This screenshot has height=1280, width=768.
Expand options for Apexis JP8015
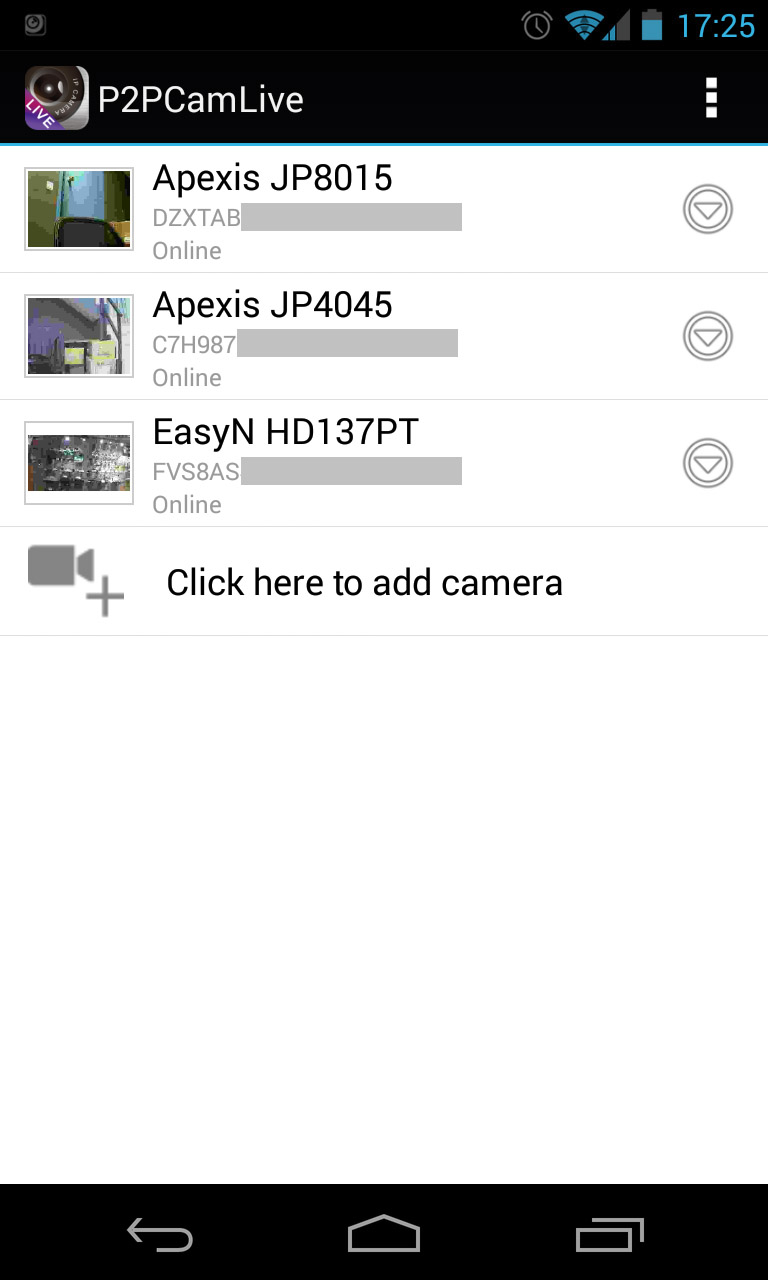pos(708,210)
